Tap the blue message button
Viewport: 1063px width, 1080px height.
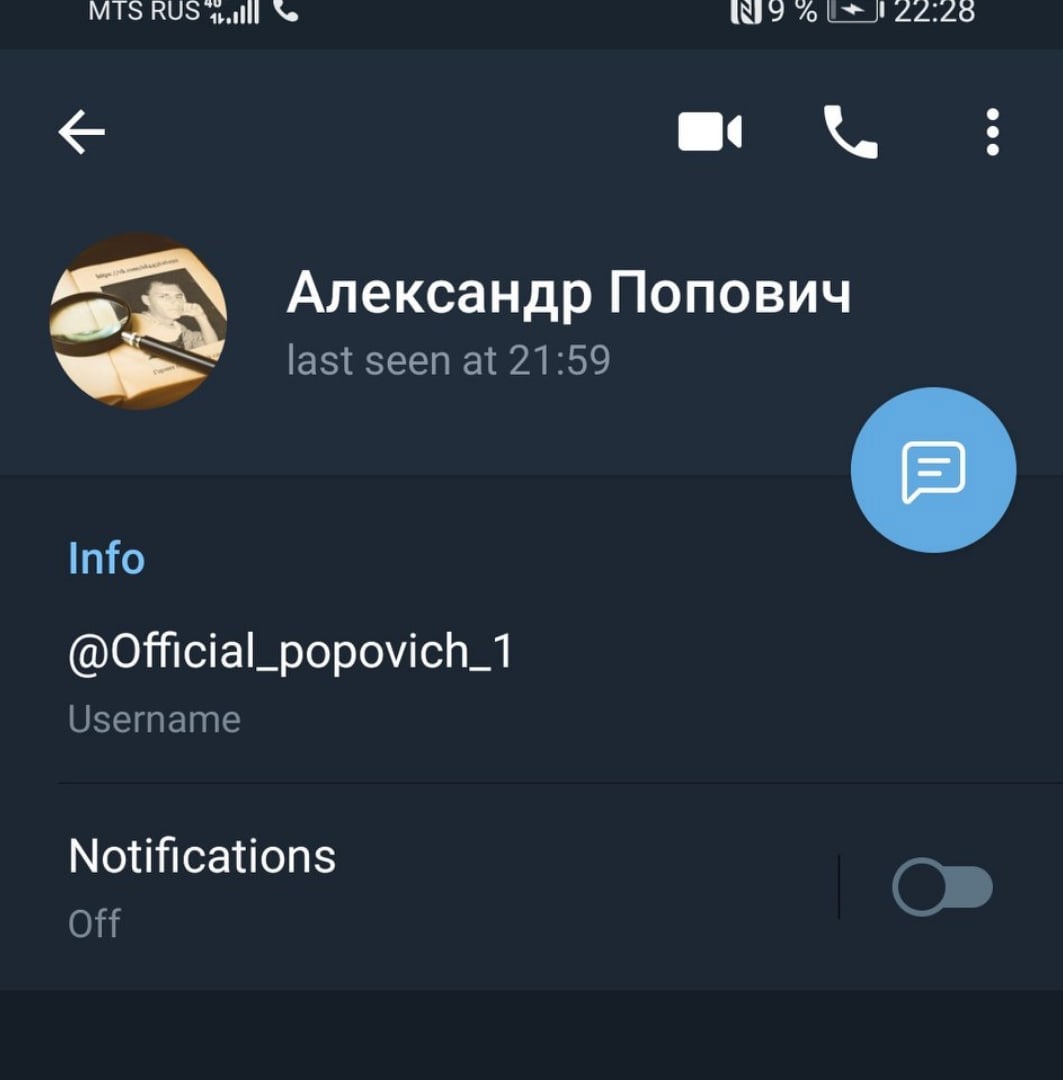[x=933, y=470]
